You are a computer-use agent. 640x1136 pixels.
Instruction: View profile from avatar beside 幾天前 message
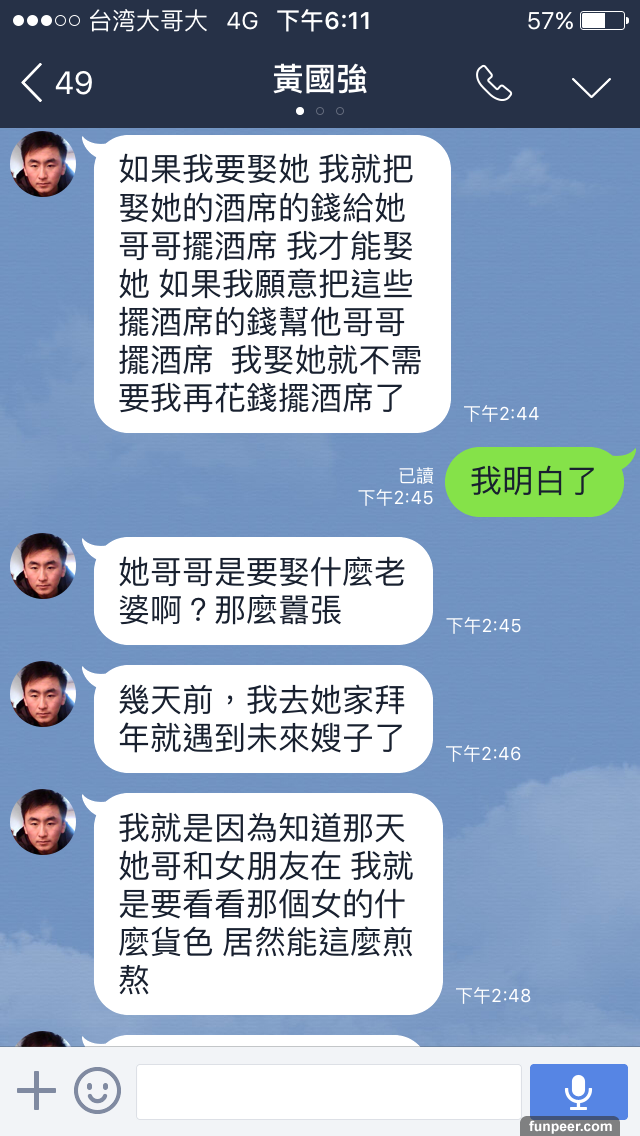point(43,694)
